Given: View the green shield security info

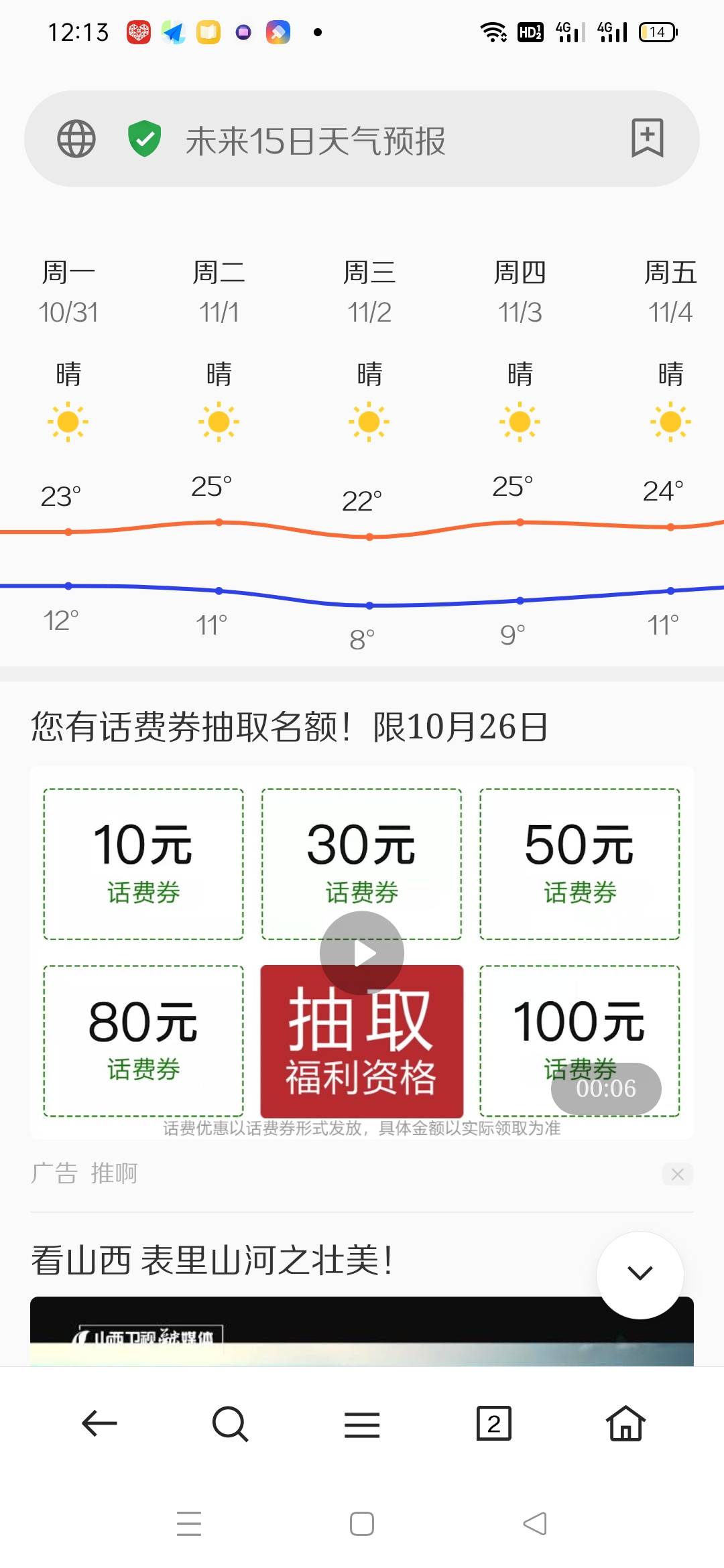Looking at the screenshot, I should [x=145, y=139].
